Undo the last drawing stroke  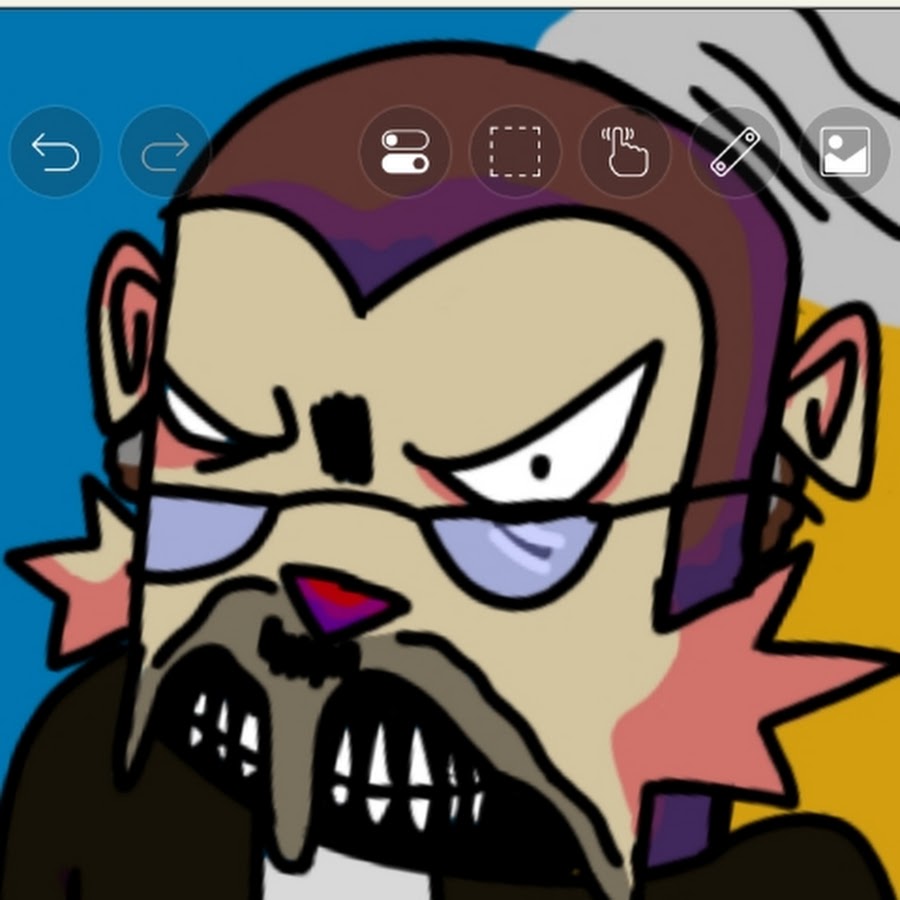coord(55,152)
